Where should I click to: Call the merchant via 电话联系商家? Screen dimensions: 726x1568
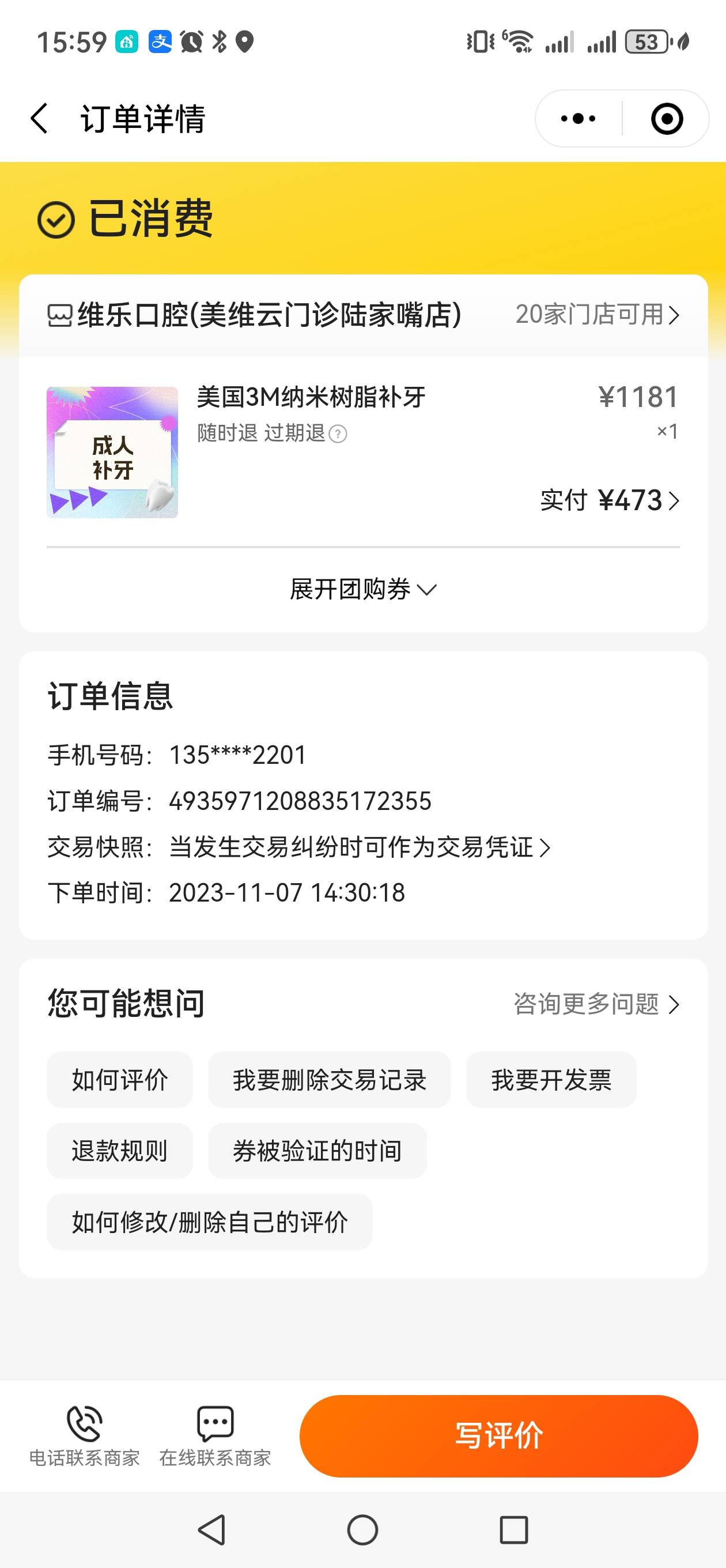pos(85,1436)
